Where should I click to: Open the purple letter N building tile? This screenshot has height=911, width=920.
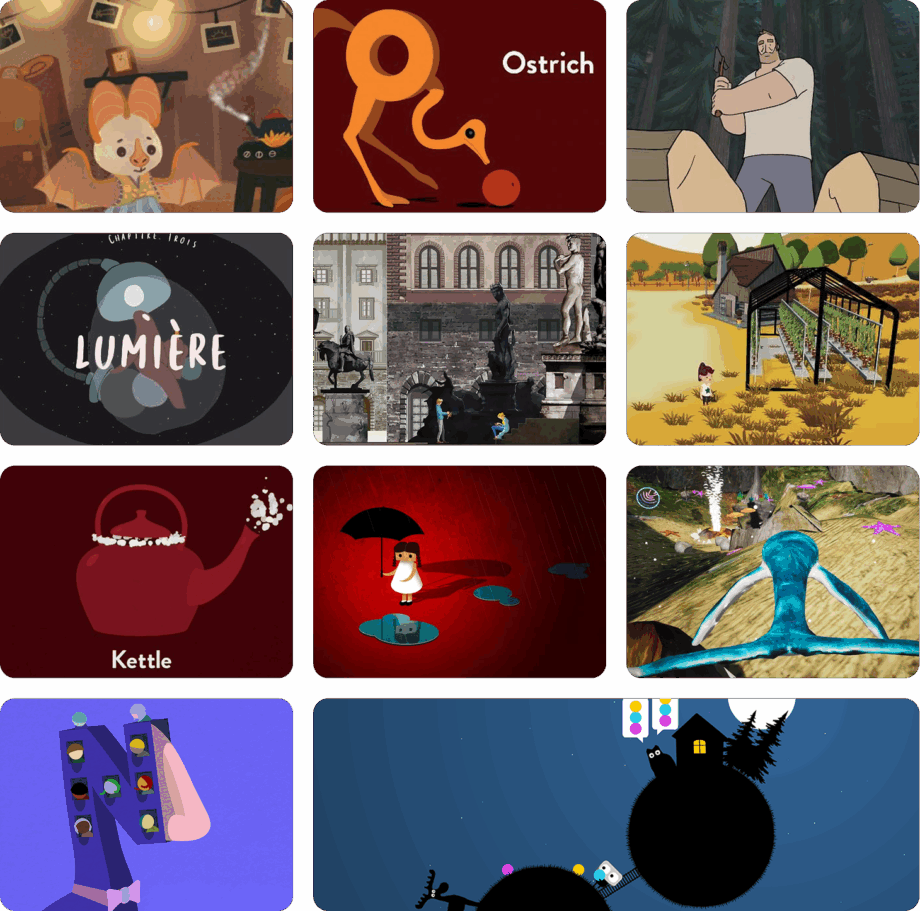tap(146, 804)
